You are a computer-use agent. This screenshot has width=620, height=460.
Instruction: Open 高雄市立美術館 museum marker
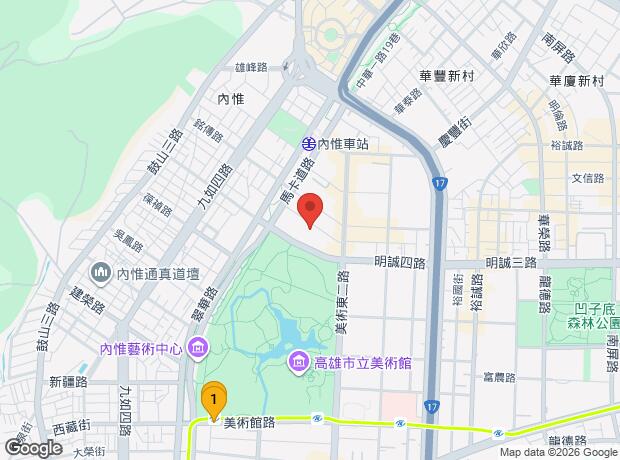pyautogui.click(x=300, y=363)
